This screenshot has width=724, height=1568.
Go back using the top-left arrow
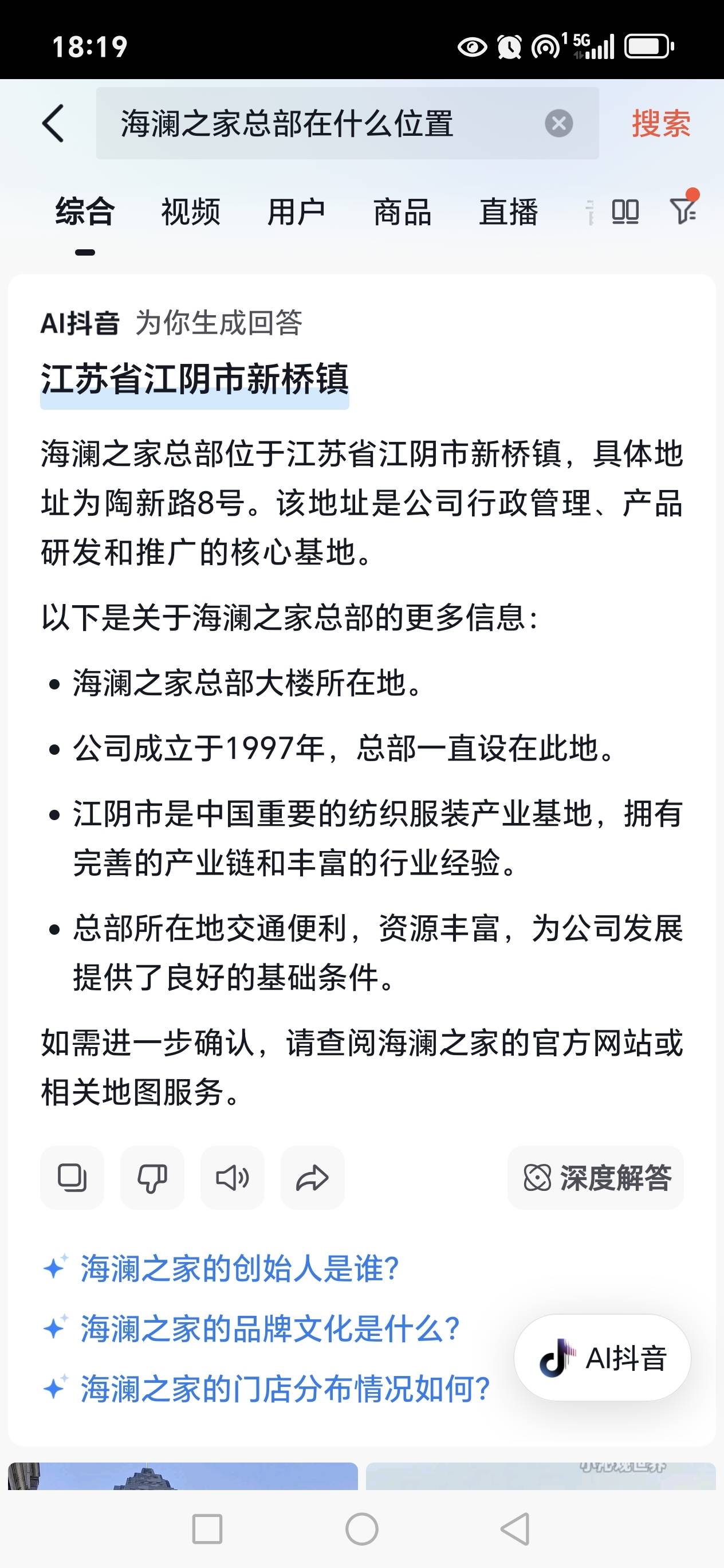[53, 124]
